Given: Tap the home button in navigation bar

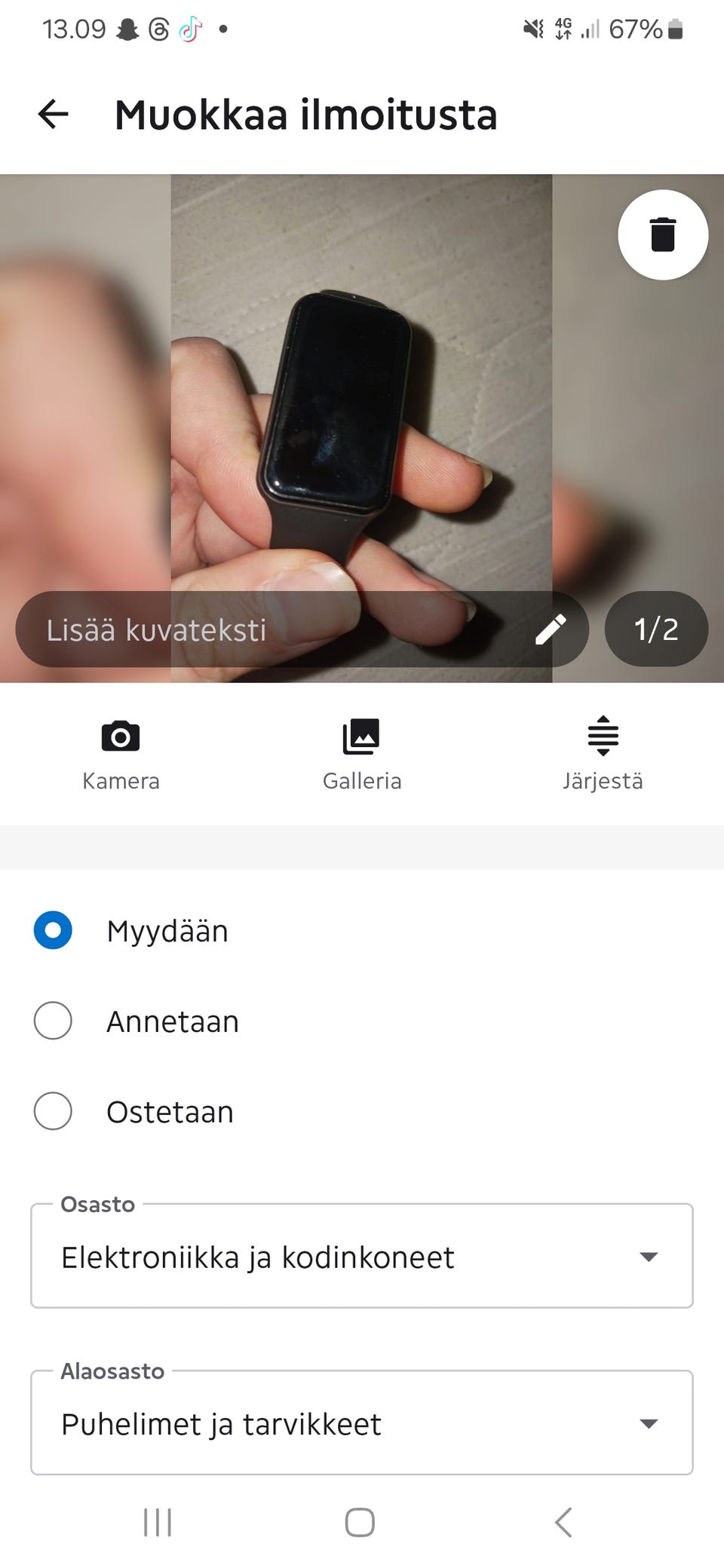Looking at the screenshot, I should point(360,1522).
